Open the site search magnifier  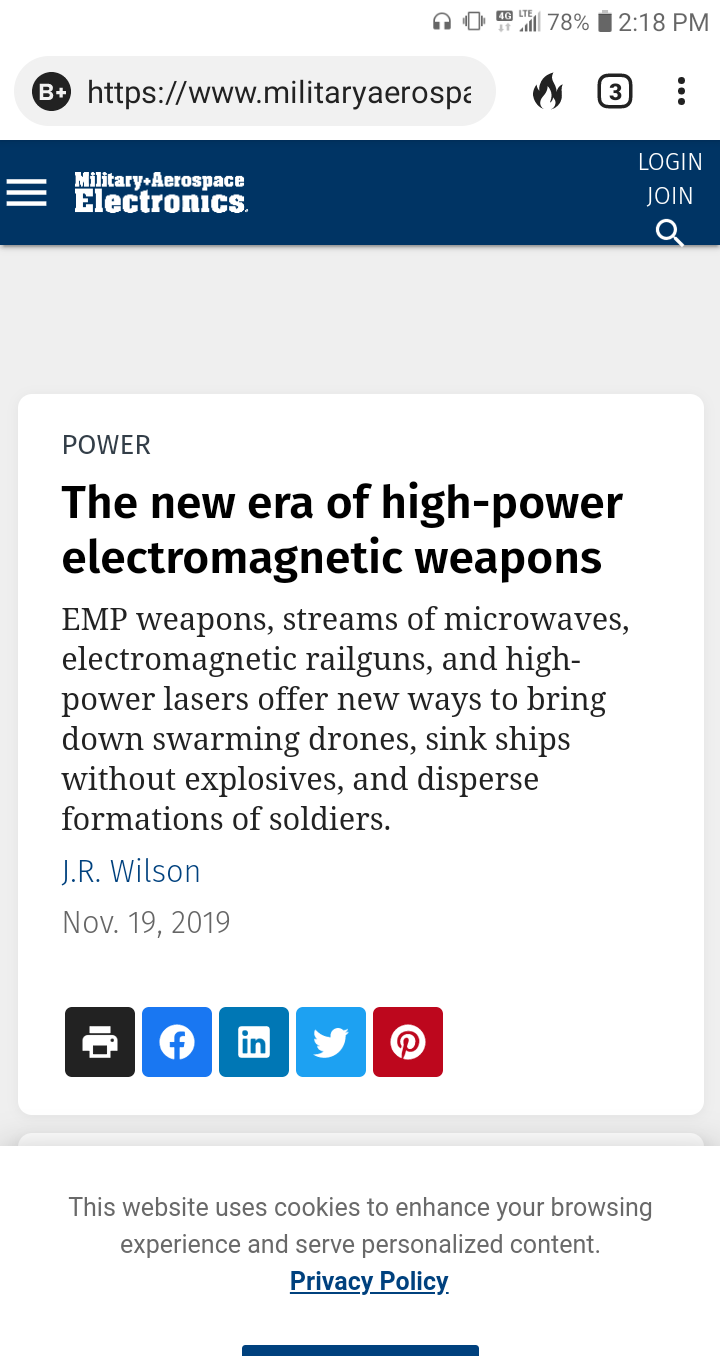[670, 233]
